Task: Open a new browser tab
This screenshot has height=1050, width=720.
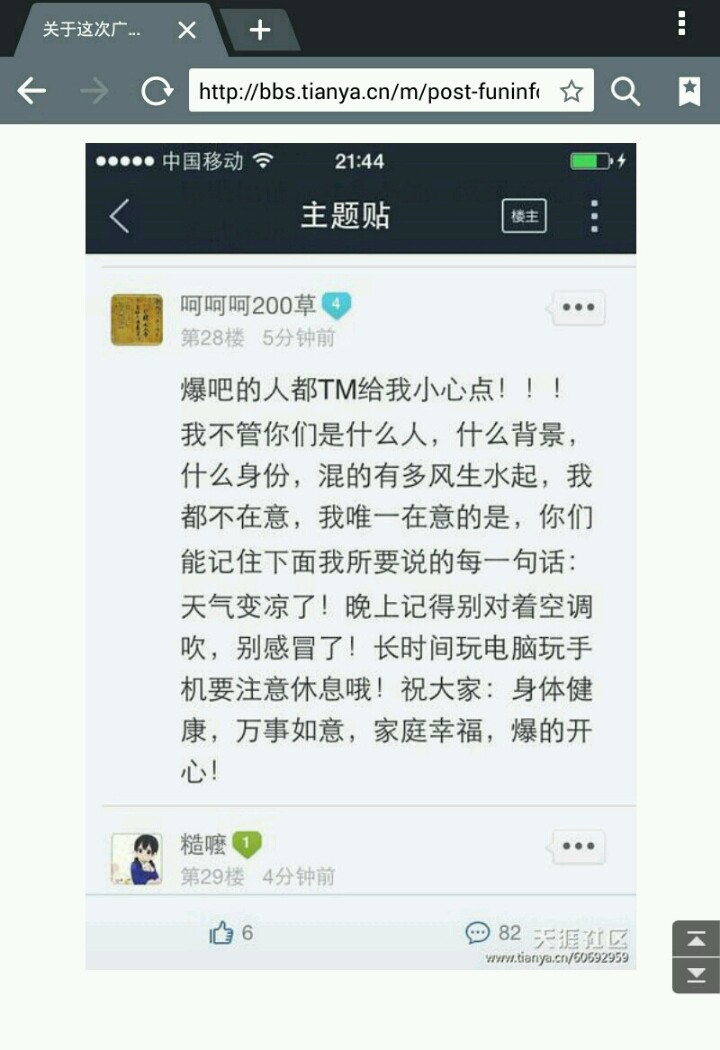Action: (260, 30)
